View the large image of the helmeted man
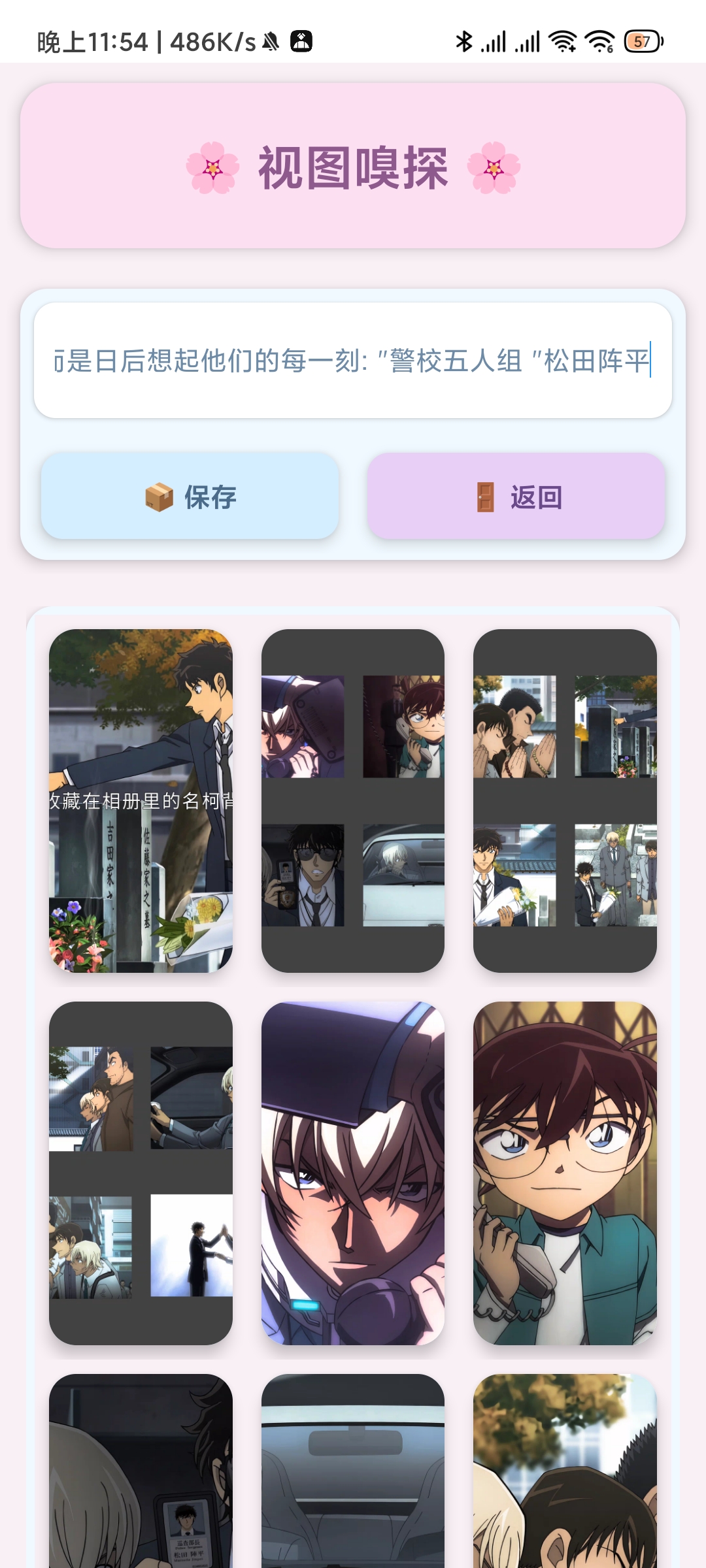The height and width of the screenshot is (1568, 706). click(353, 1173)
